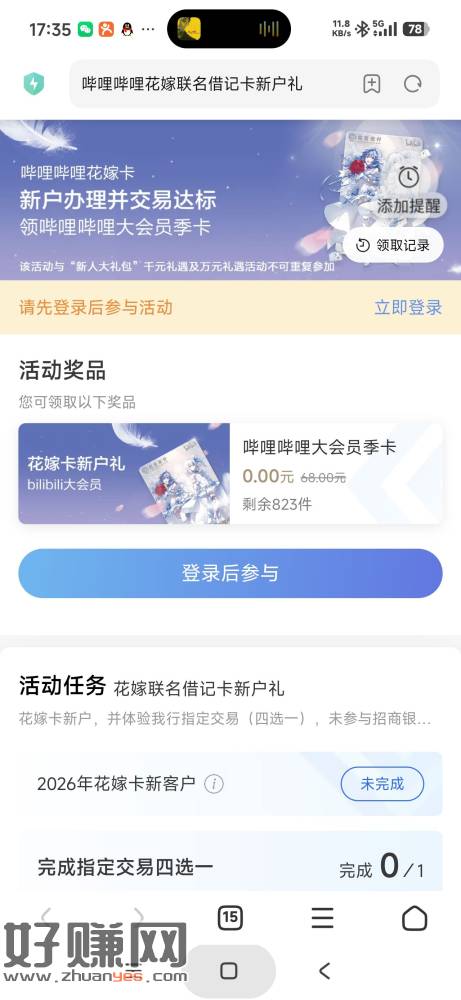Open the browser tabs switcher showing 15
The width and height of the screenshot is (461, 1000).
click(230, 918)
